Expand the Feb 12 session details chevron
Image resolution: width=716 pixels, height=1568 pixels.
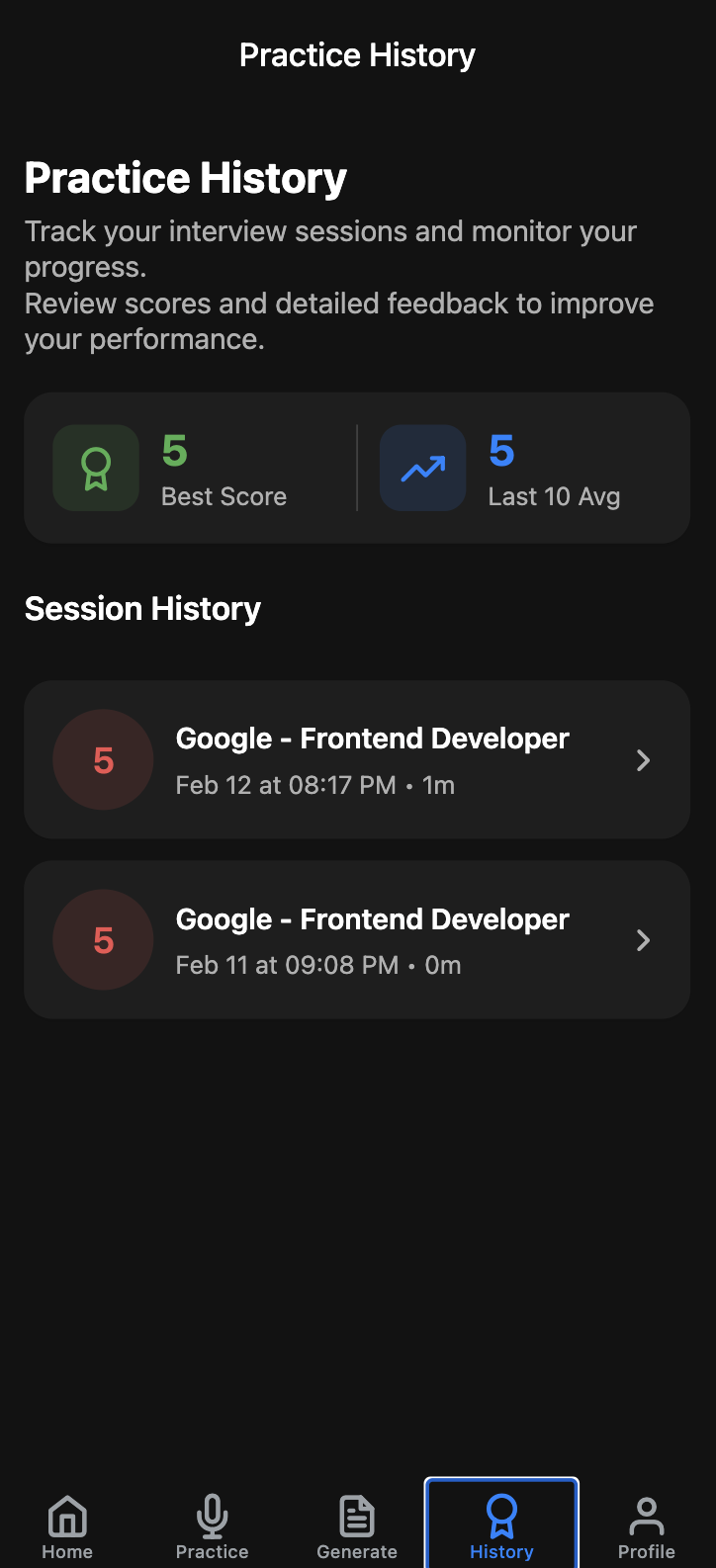643,759
